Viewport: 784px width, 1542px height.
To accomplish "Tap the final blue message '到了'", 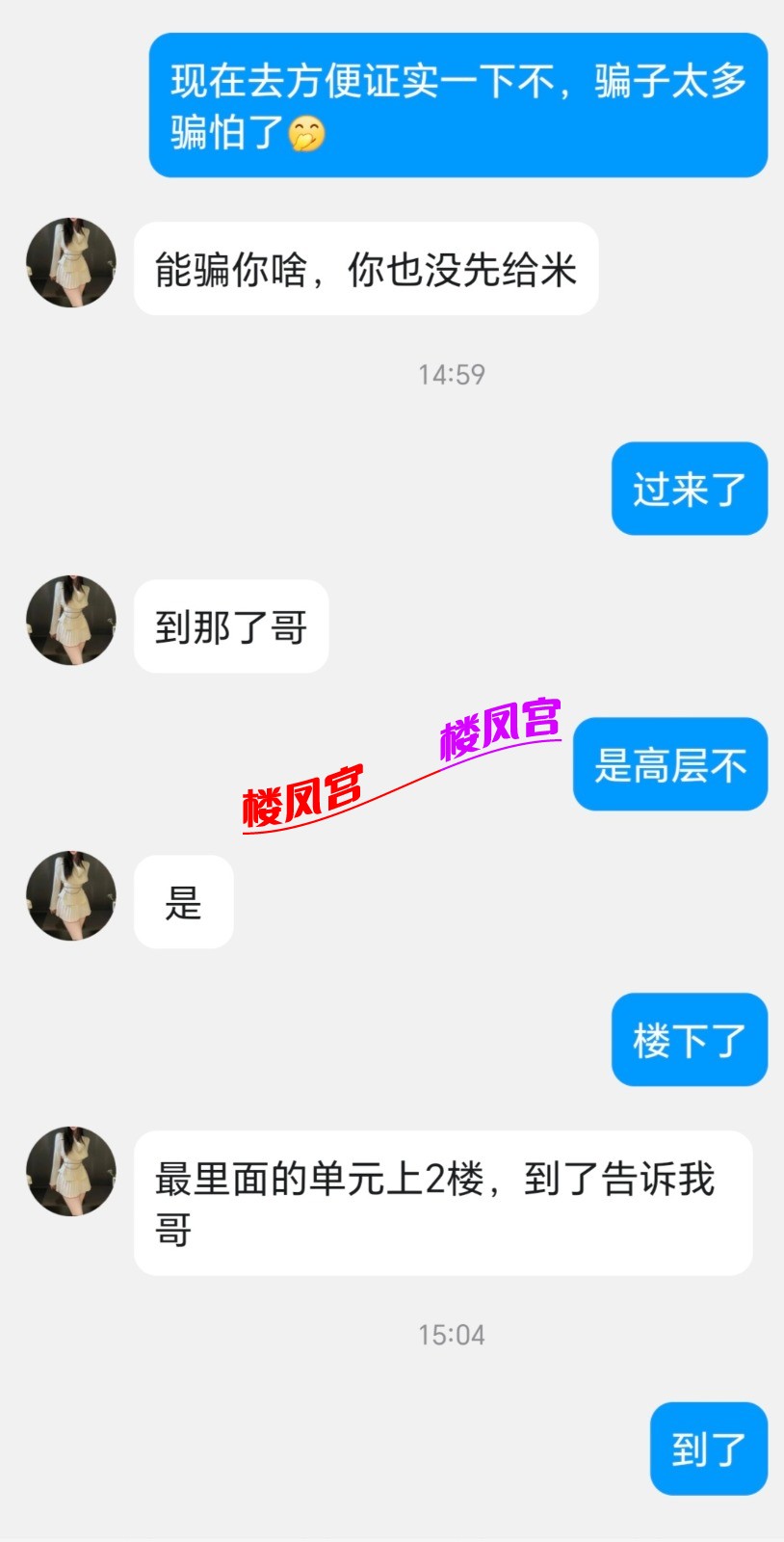I will click(x=708, y=1446).
